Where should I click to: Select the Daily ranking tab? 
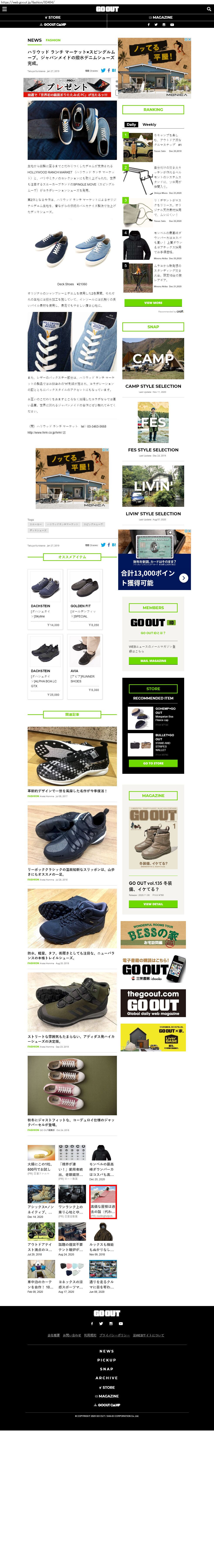click(131, 124)
